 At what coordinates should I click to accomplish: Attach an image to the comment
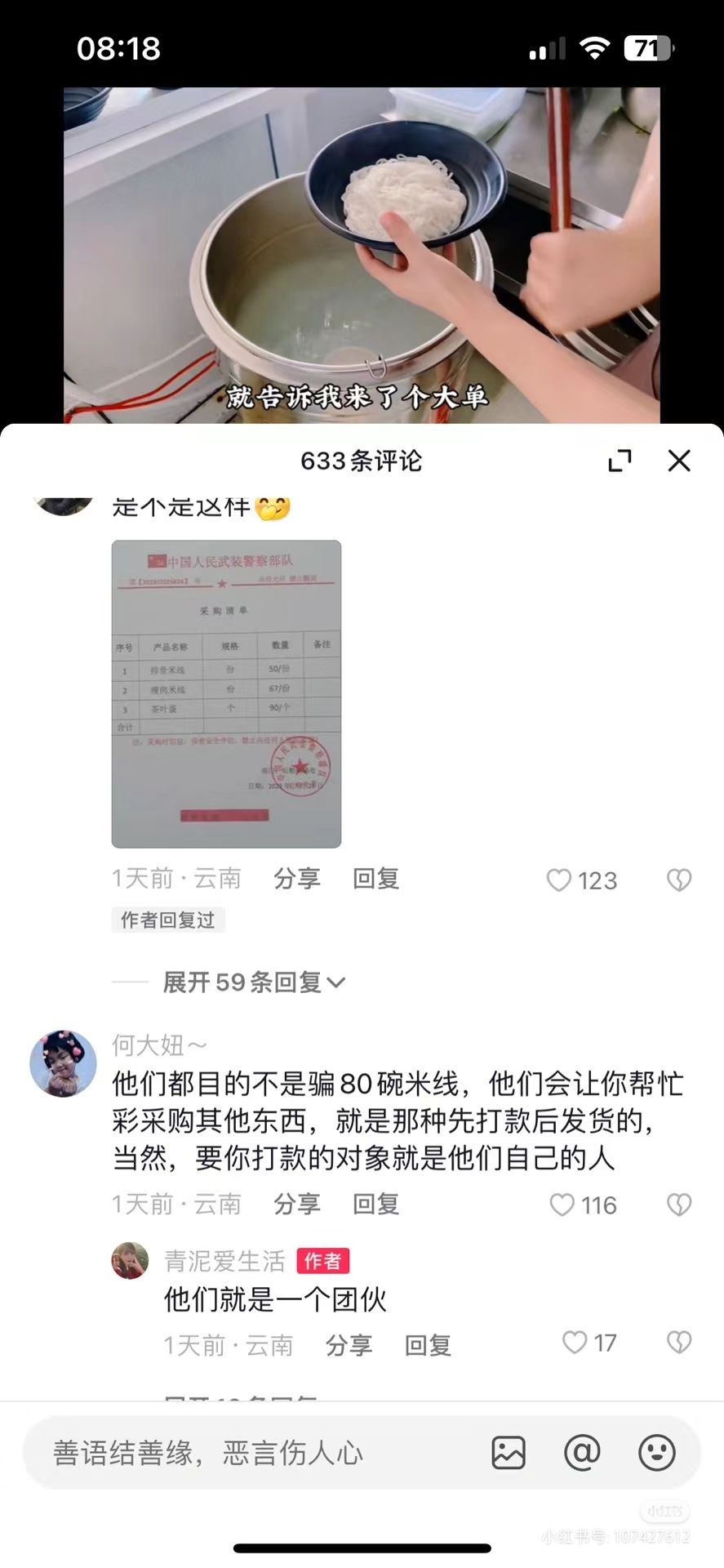tap(509, 1453)
